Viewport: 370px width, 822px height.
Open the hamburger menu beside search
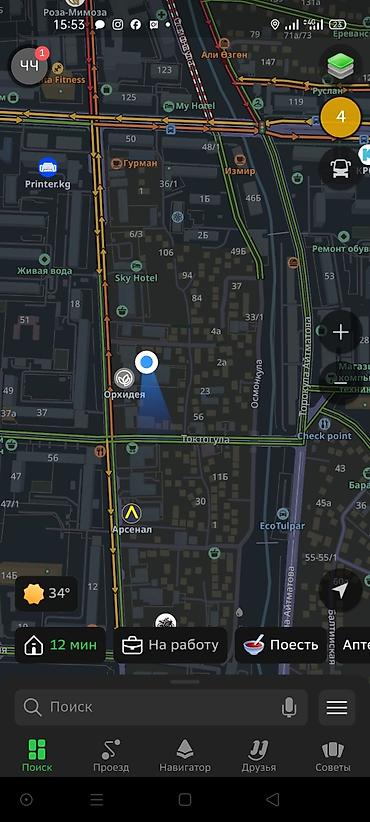pos(337,707)
